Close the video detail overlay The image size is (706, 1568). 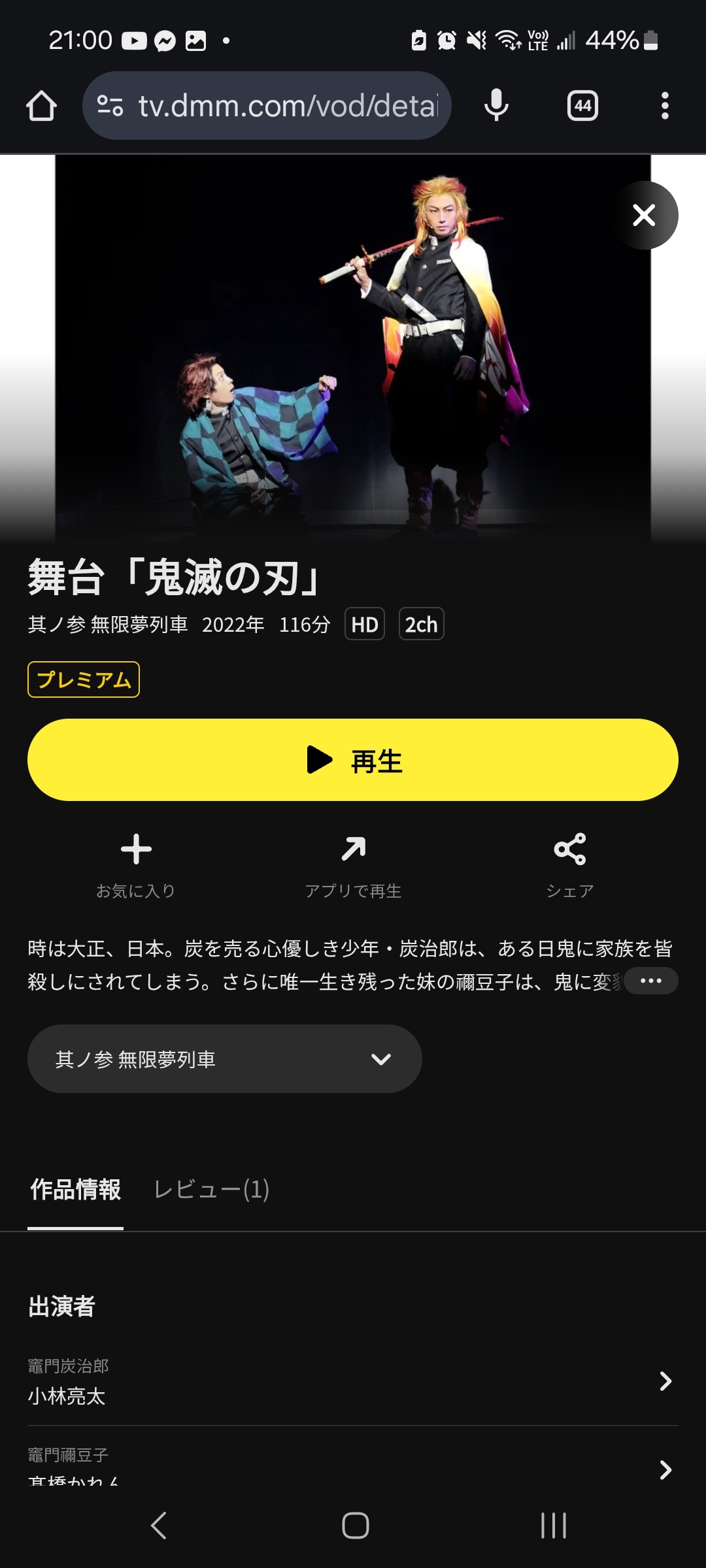(x=645, y=215)
